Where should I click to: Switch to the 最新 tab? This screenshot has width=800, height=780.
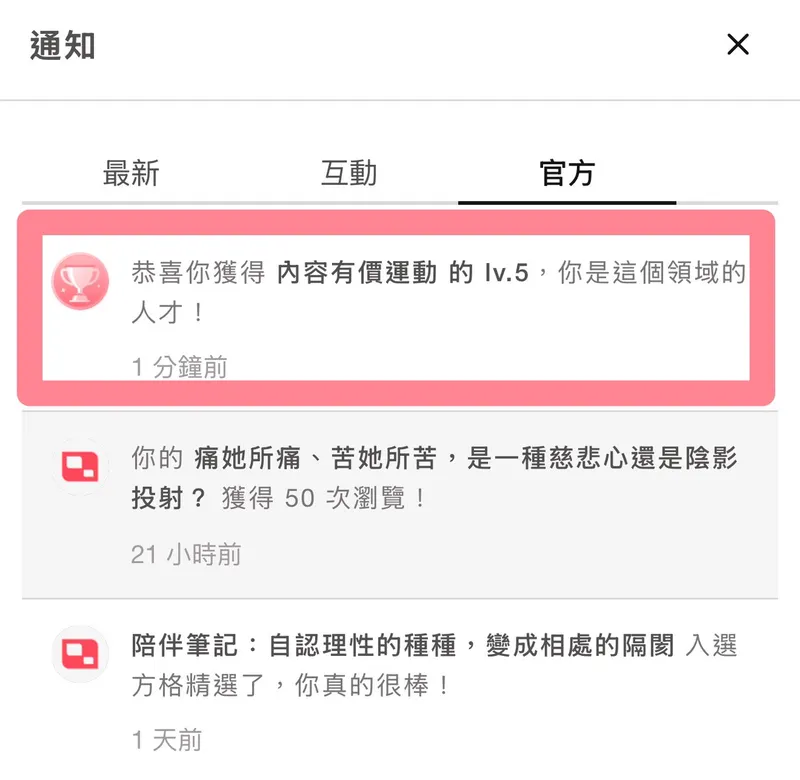131,174
